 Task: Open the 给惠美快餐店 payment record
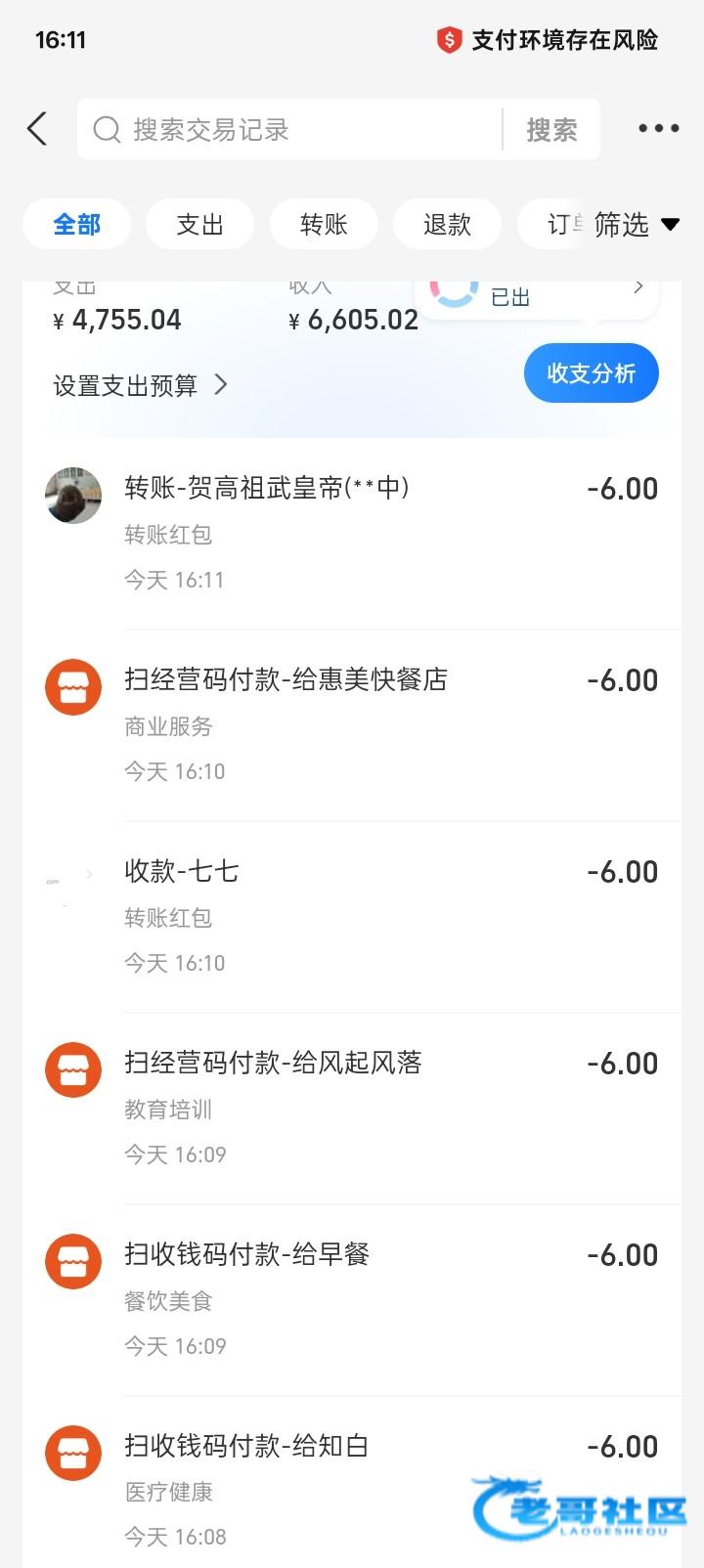pyautogui.click(x=352, y=724)
